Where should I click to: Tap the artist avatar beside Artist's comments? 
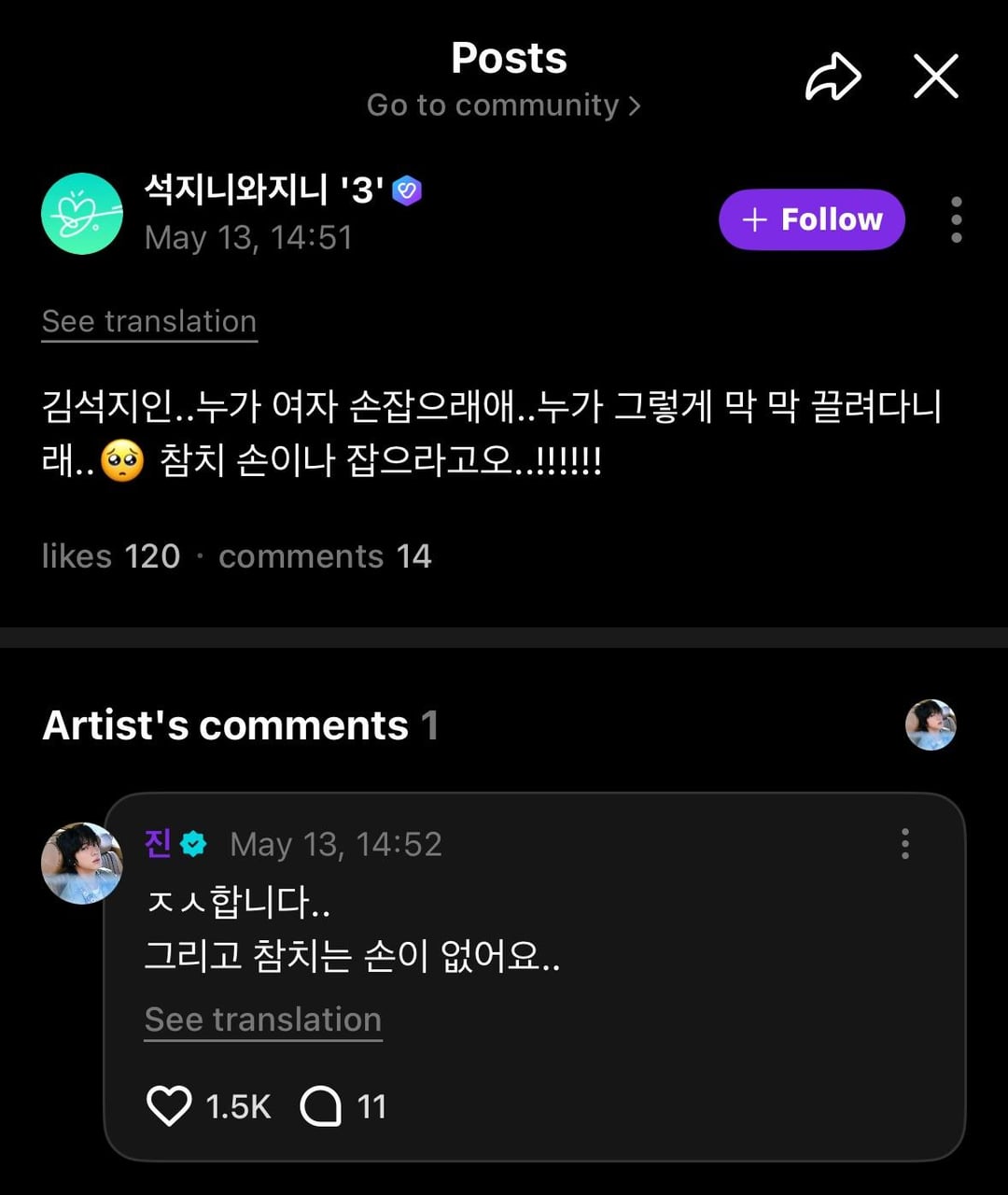pos(931,725)
